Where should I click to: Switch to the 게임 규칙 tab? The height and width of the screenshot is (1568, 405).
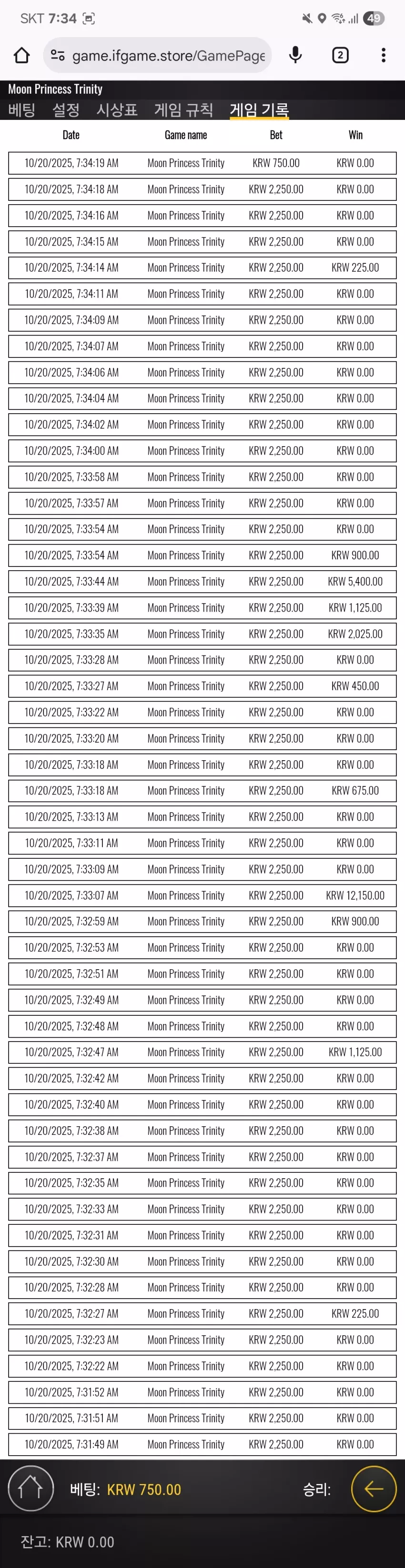coord(183,110)
